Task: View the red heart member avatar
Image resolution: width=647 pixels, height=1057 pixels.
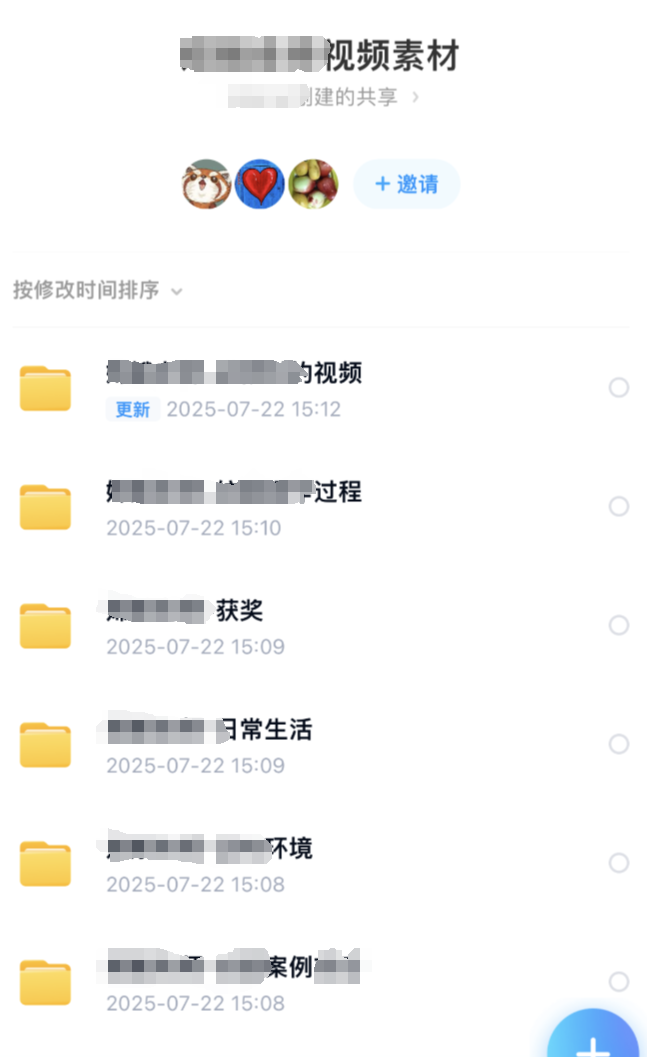Action: [x=260, y=185]
